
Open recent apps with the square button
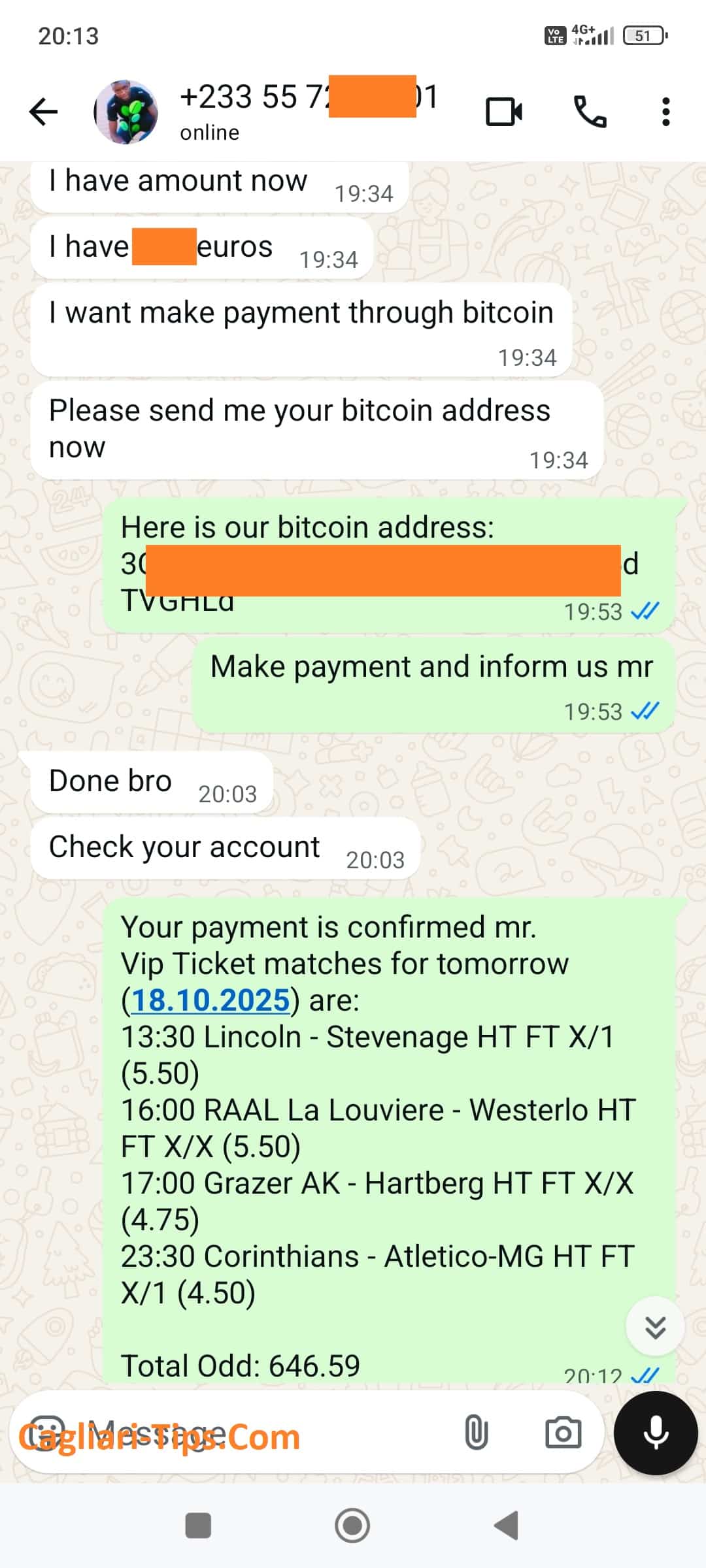tap(198, 1526)
